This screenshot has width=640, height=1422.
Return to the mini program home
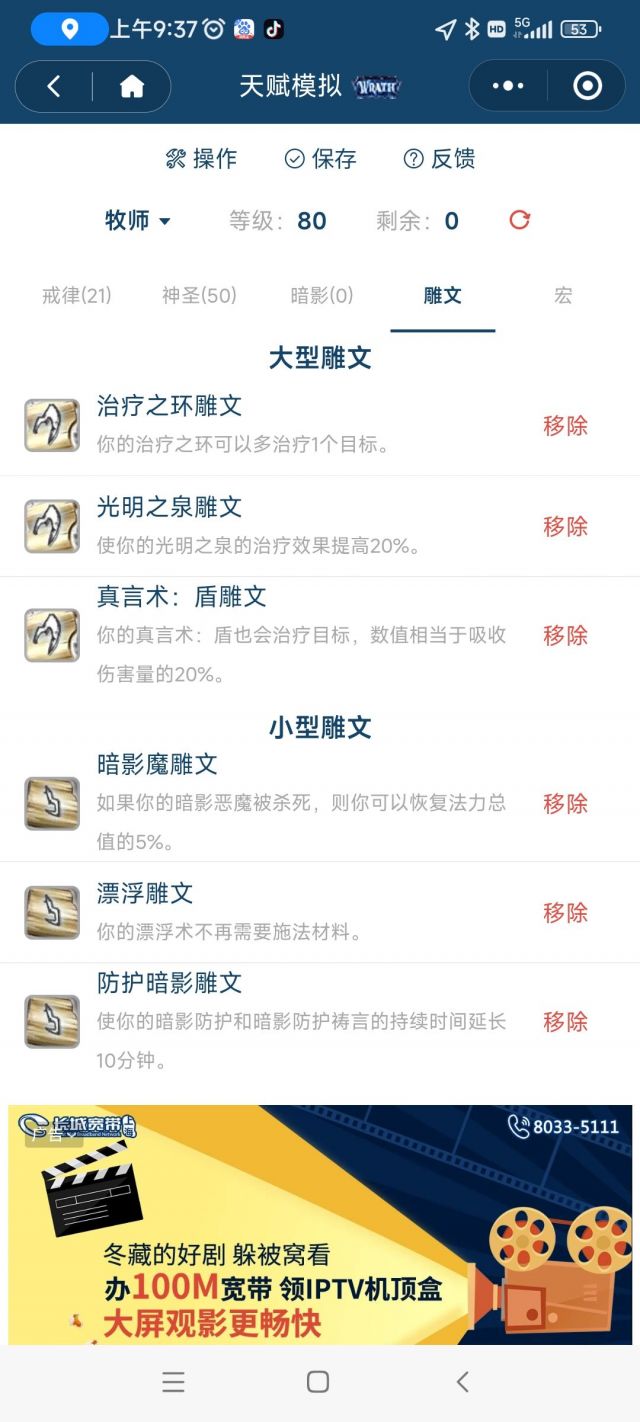pos(132,87)
